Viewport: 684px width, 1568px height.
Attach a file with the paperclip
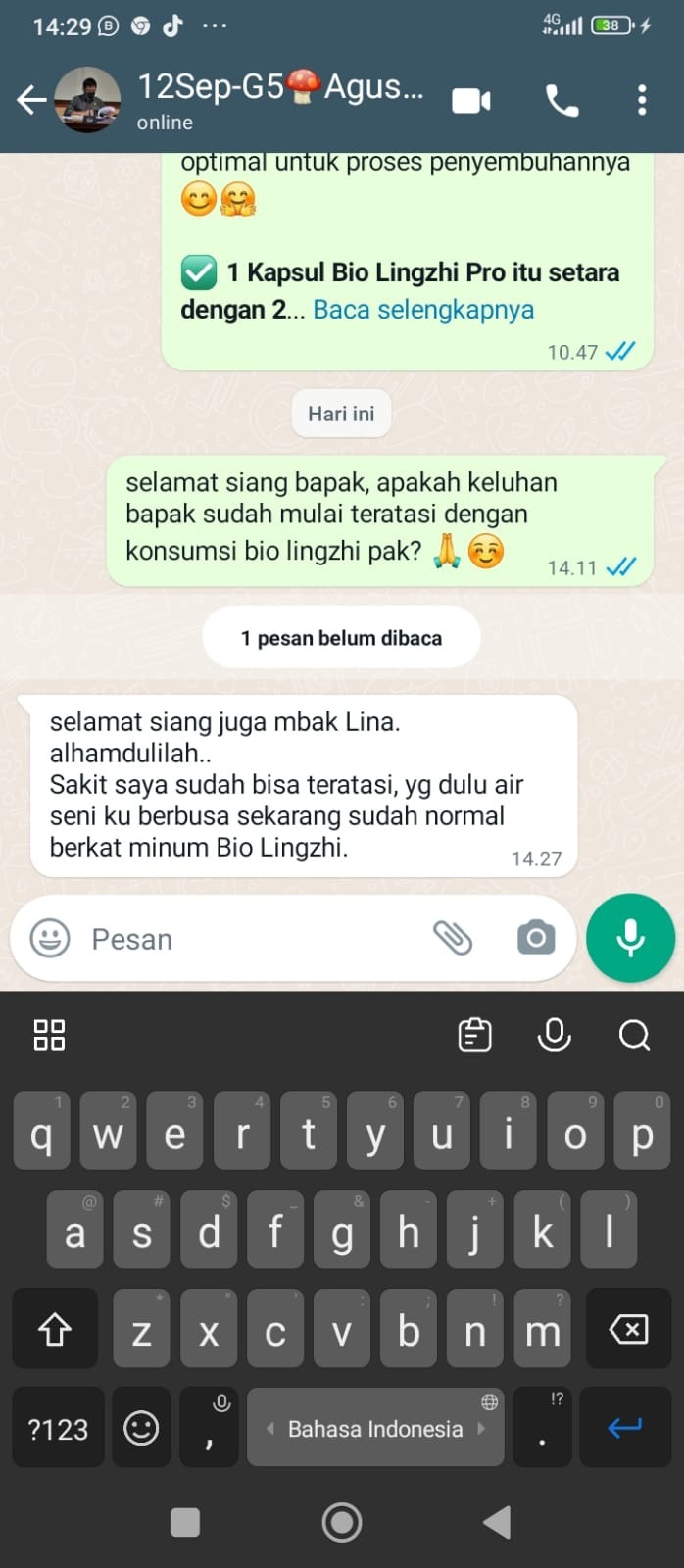453,938
